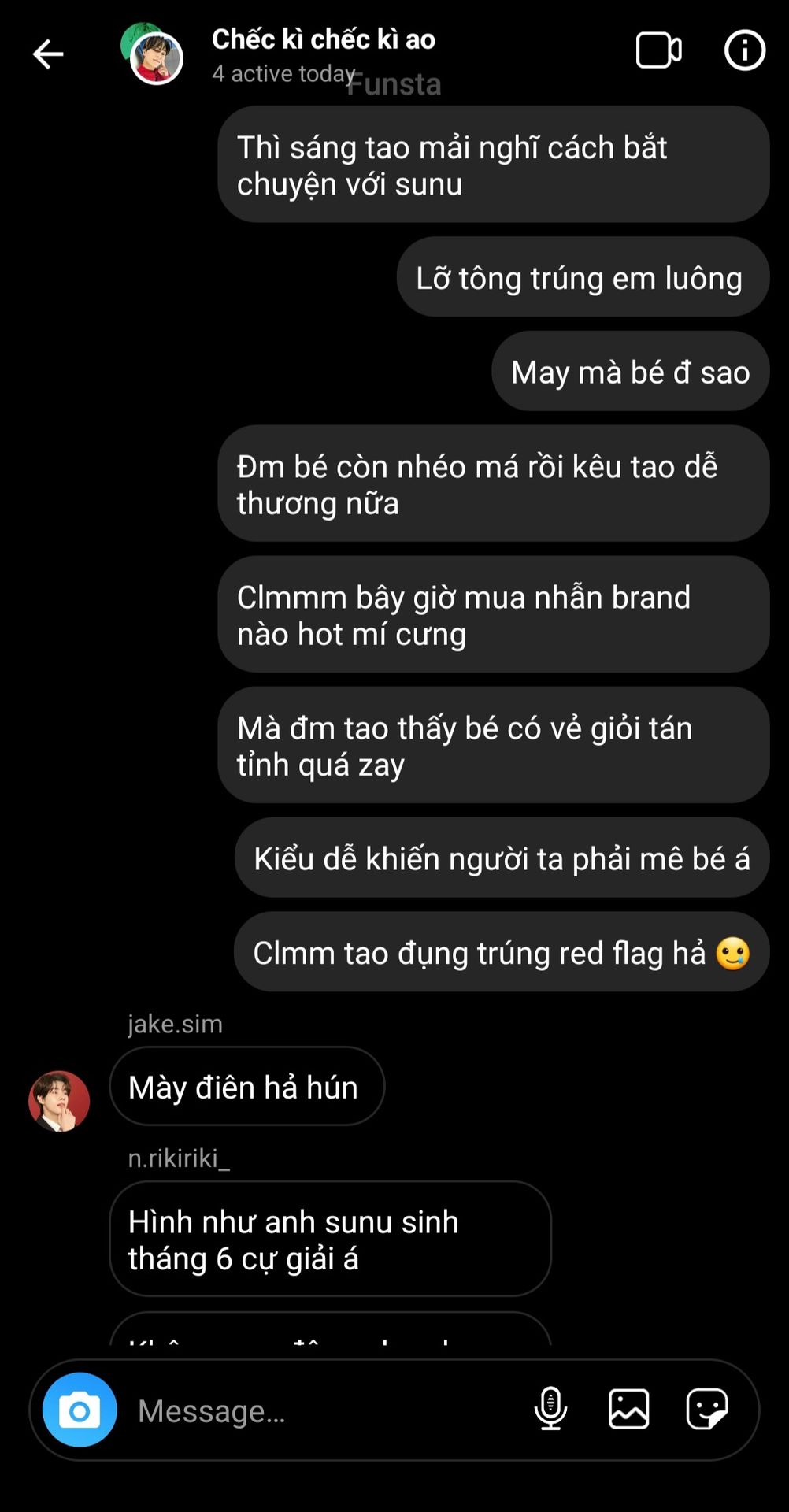The height and width of the screenshot is (1512, 789).
Task: Open the Chếc kì chếc kì ao group profile
Action: tap(323, 39)
